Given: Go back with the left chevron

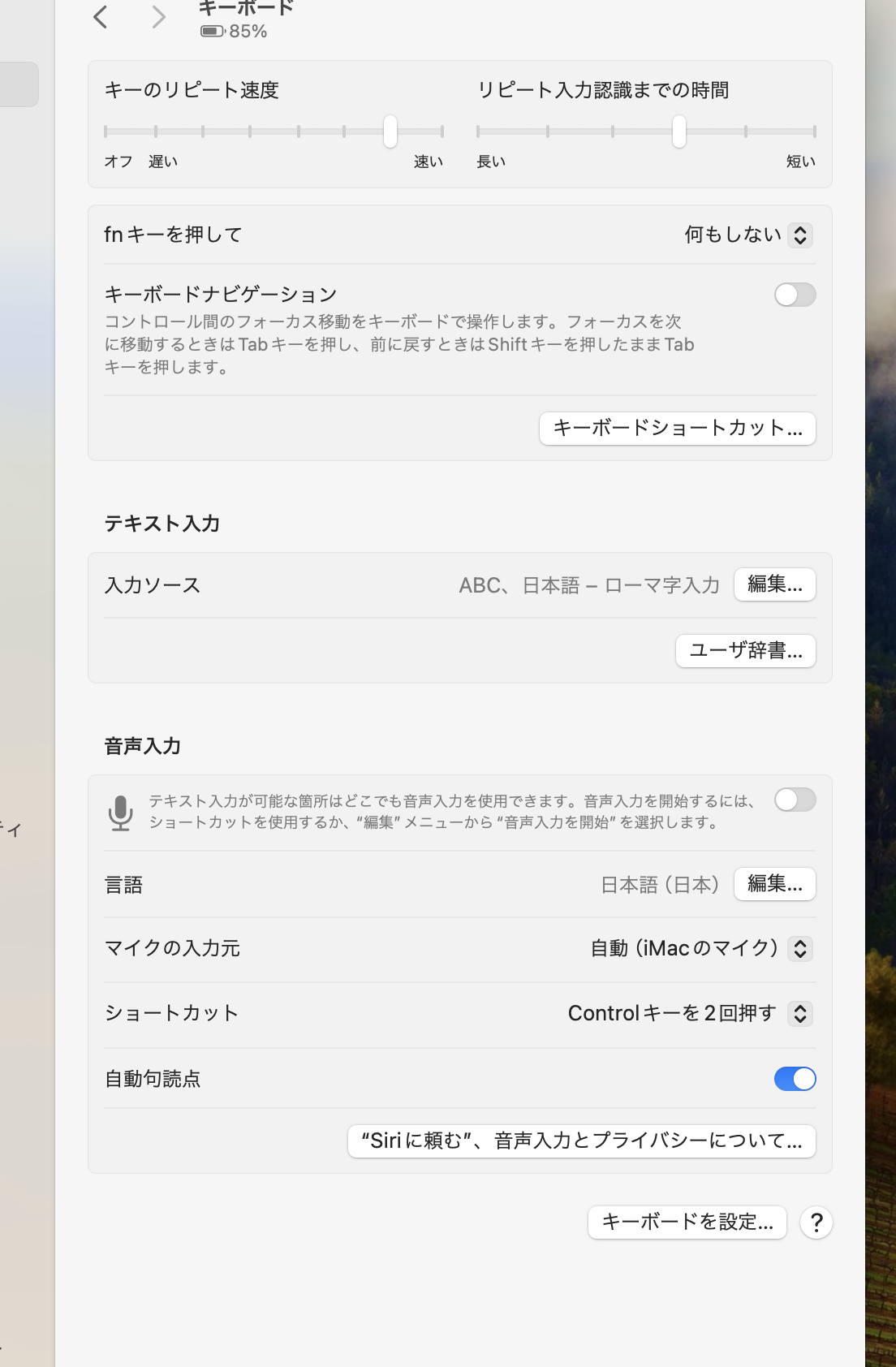Looking at the screenshot, I should [101, 17].
